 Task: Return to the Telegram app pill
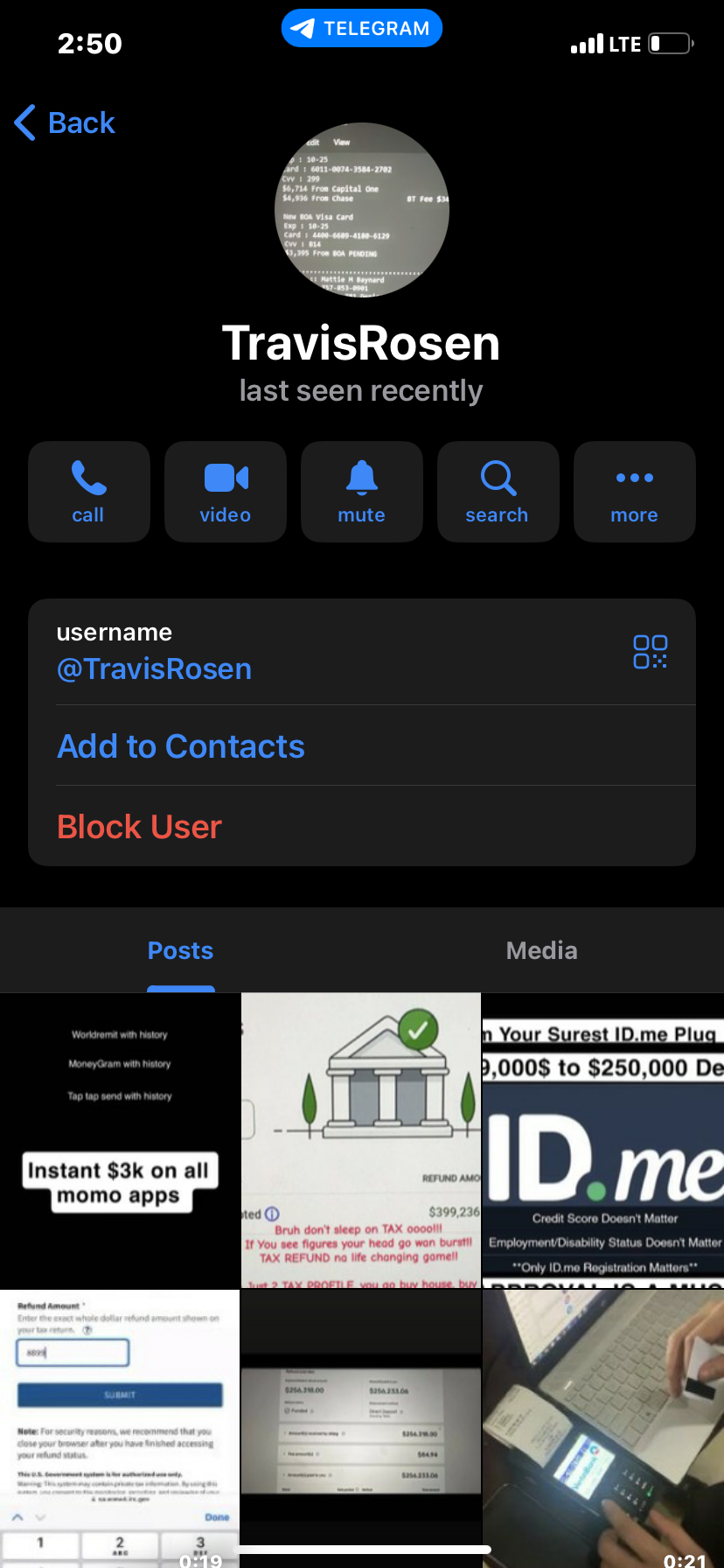point(362,28)
